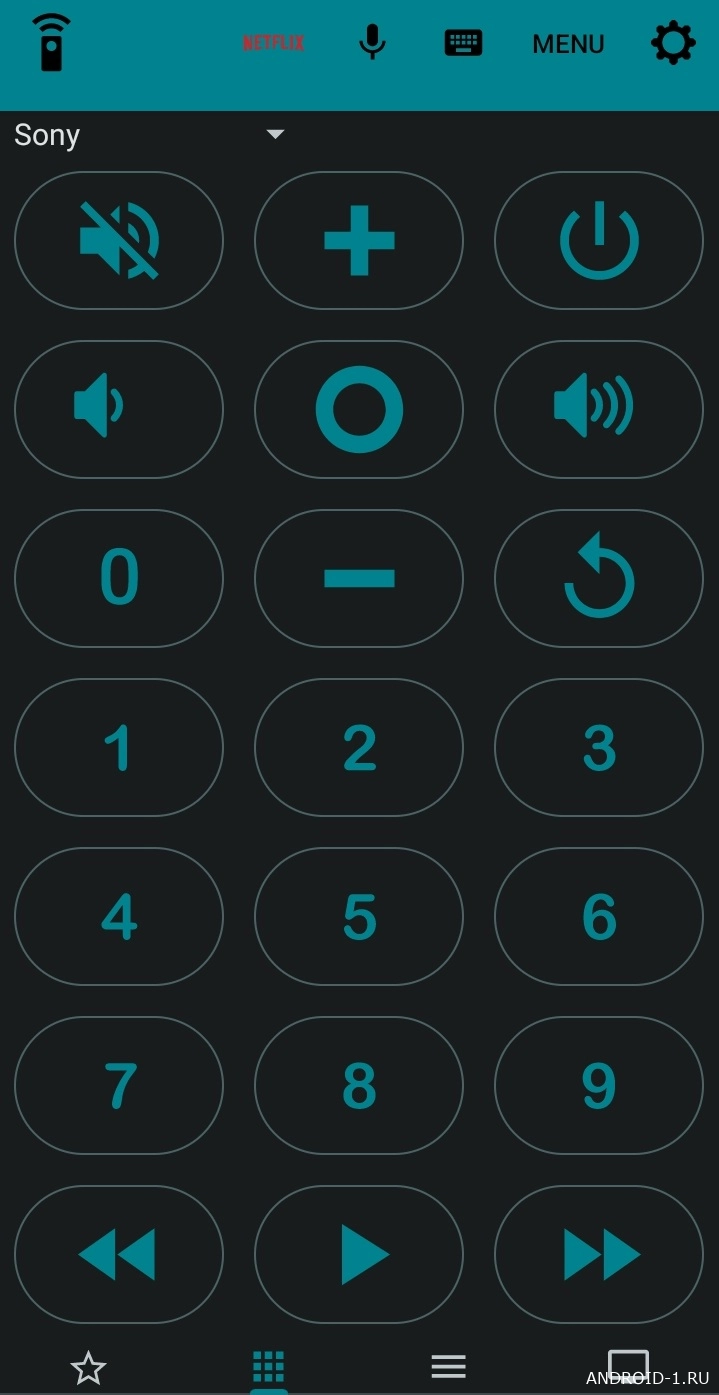Expand the Sony device dropdown
Viewport: 719px width, 1395px height.
(x=275, y=135)
